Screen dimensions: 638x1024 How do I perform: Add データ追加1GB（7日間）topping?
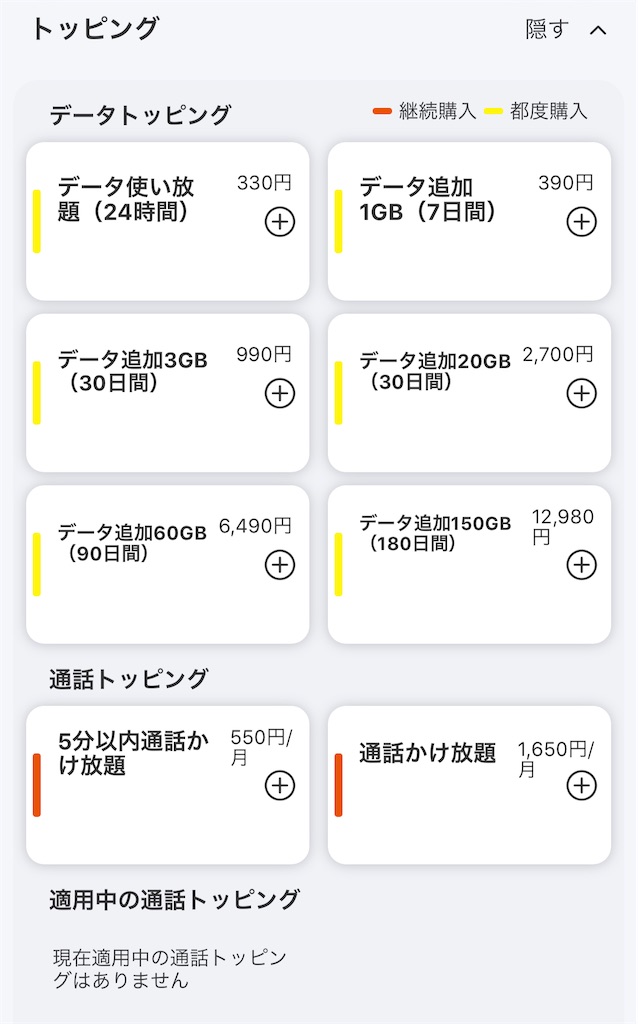coord(581,222)
